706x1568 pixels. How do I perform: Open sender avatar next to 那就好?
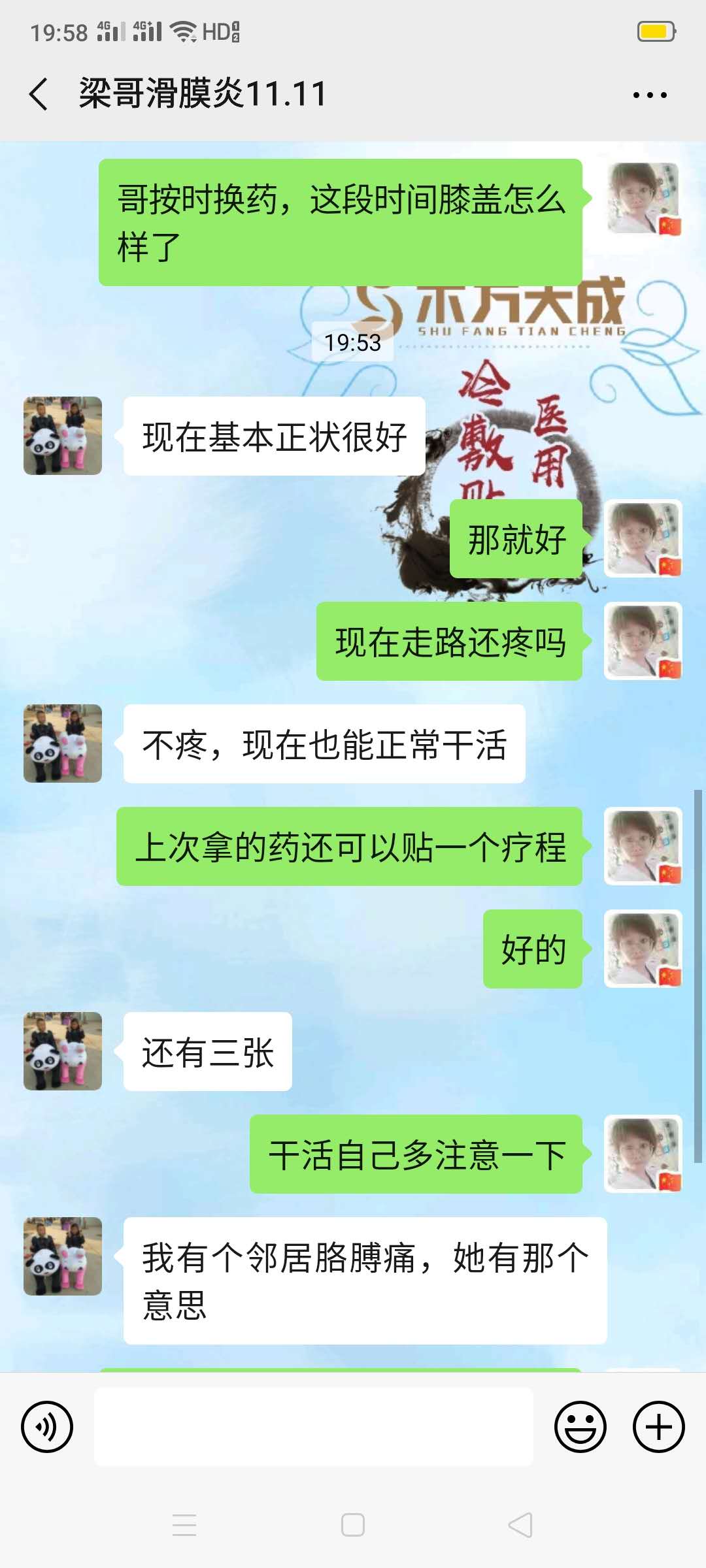coord(643,538)
